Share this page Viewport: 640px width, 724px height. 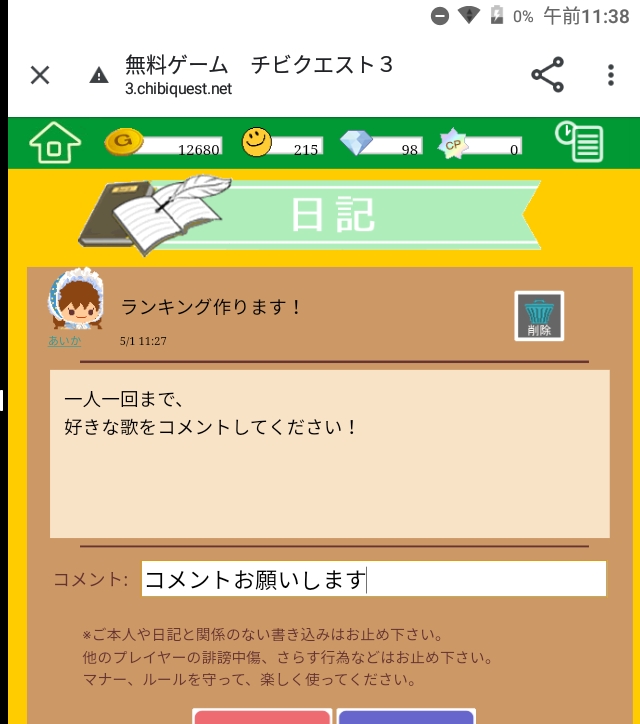click(x=547, y=75)
